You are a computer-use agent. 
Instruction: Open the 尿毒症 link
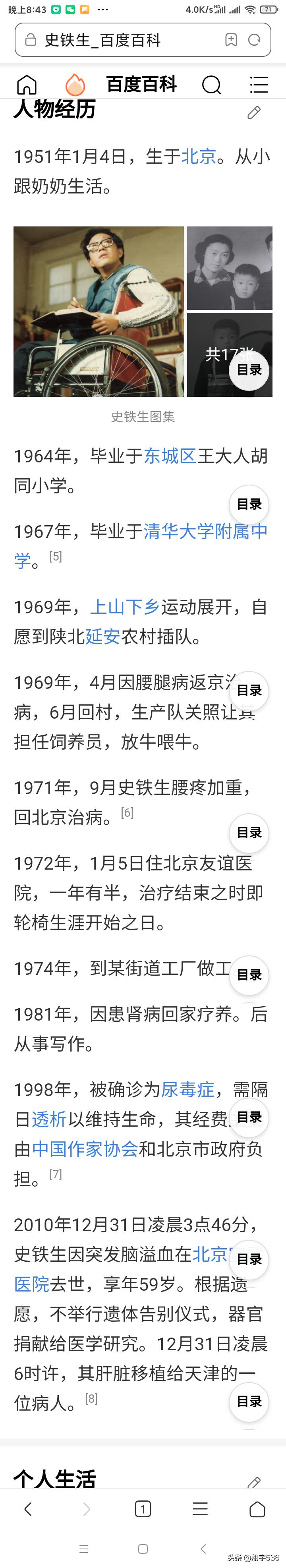click(187, 1089)
